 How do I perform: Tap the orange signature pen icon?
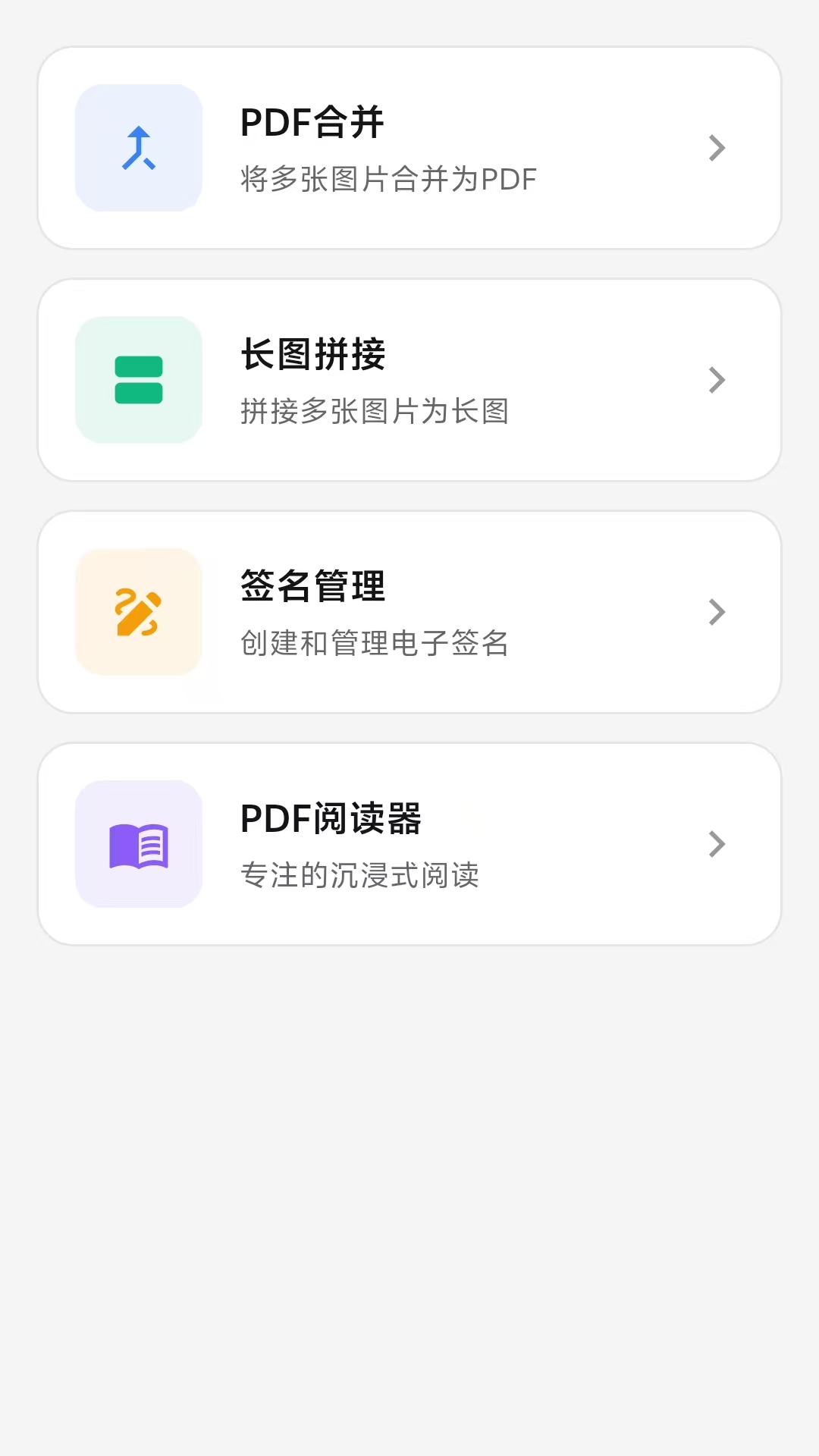[x=139, y=613]
